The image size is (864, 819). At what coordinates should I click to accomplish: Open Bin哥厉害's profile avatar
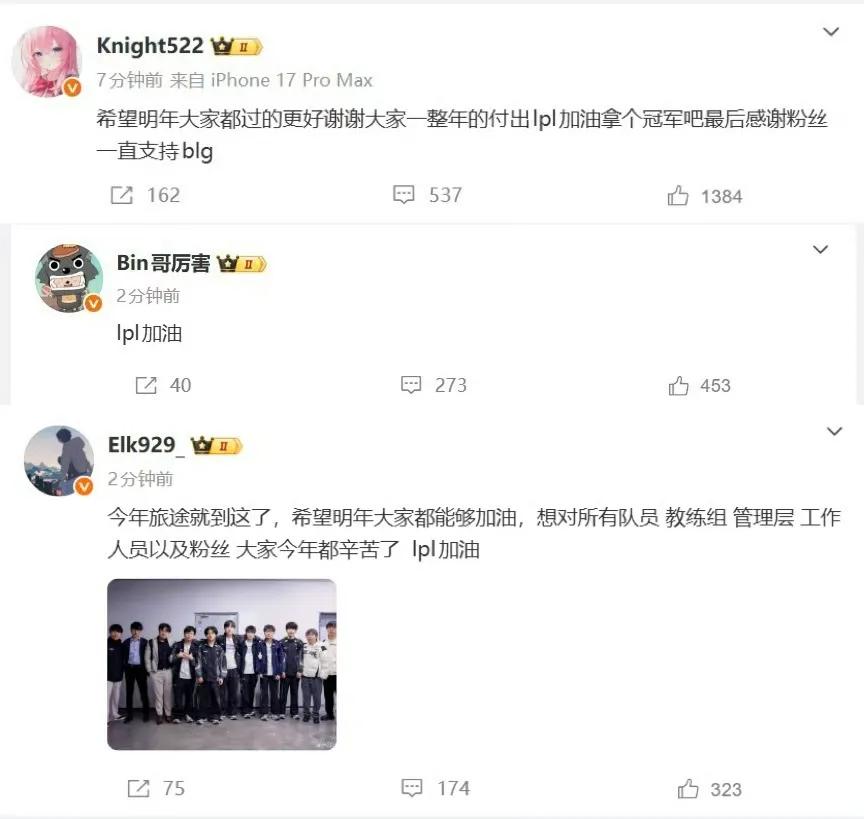tap(69, 278)
